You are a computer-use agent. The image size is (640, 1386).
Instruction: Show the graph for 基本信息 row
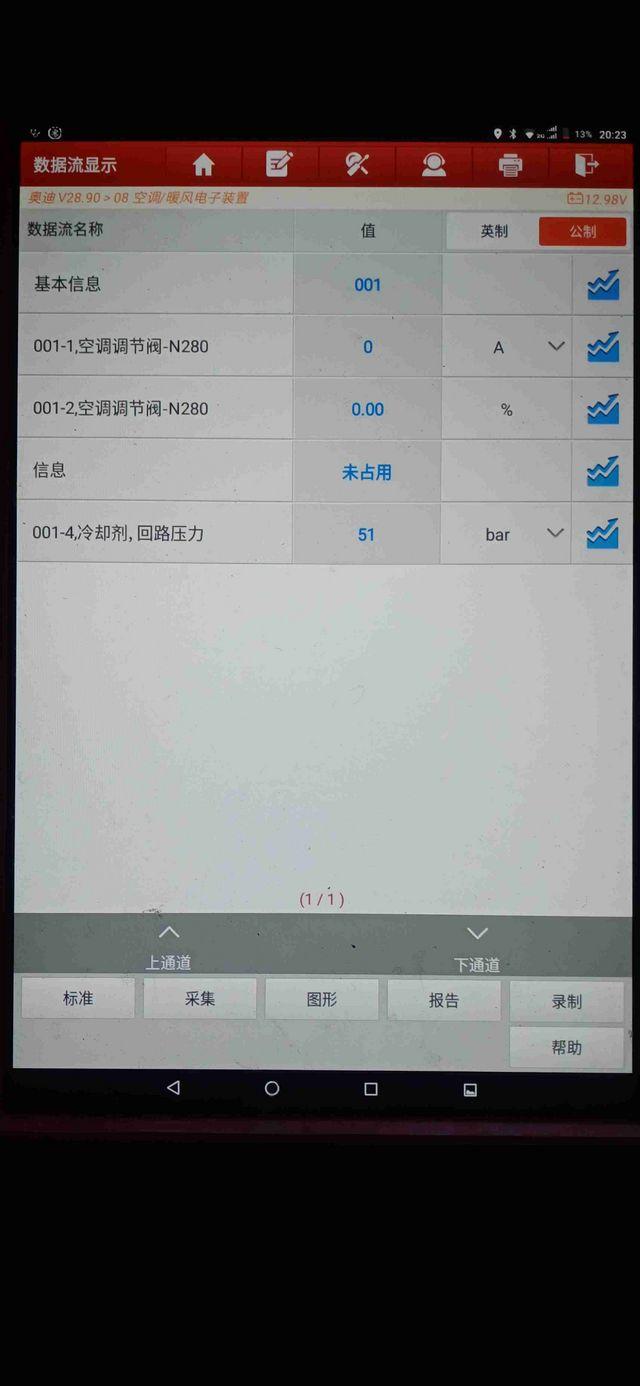602,285
